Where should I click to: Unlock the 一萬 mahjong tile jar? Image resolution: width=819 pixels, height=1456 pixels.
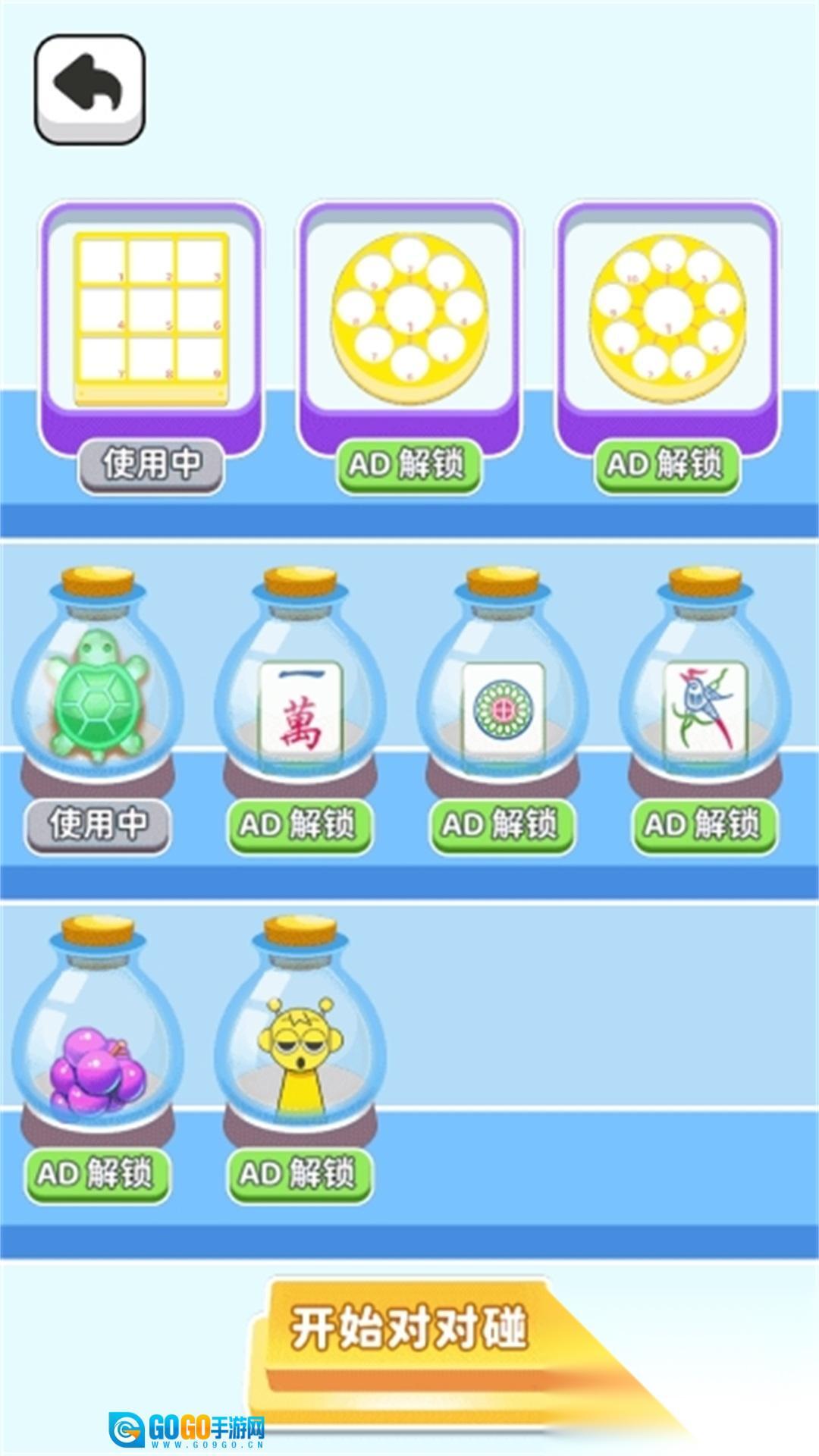300,825
